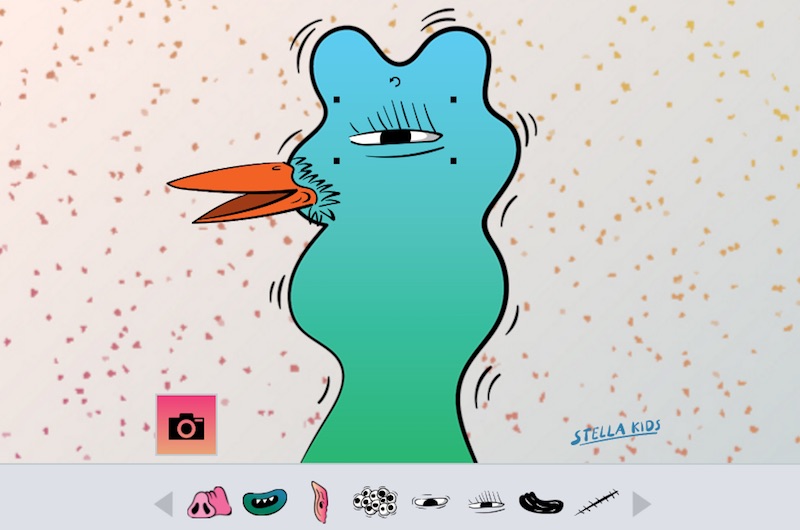Tap the selected eye on the character
This screenshot has width=800, height=530.
[396, 134]
